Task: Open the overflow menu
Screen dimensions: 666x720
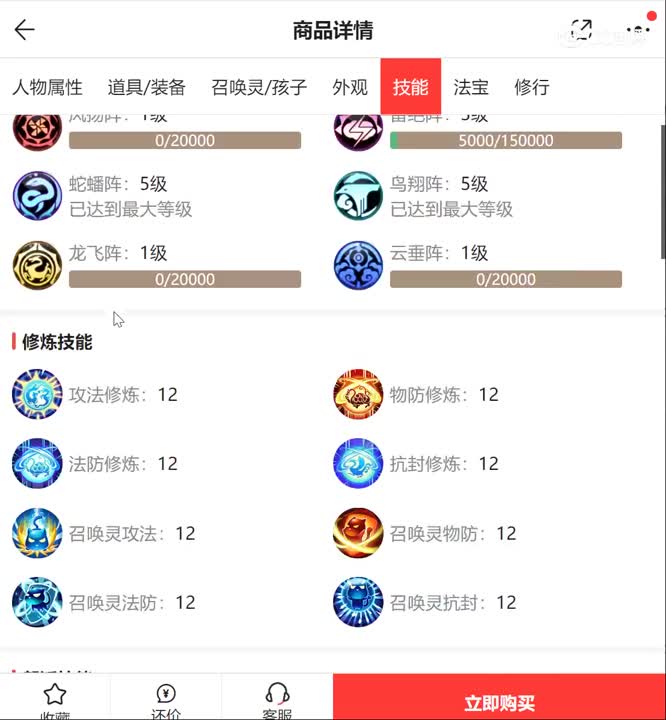Action: click(637, 30)
